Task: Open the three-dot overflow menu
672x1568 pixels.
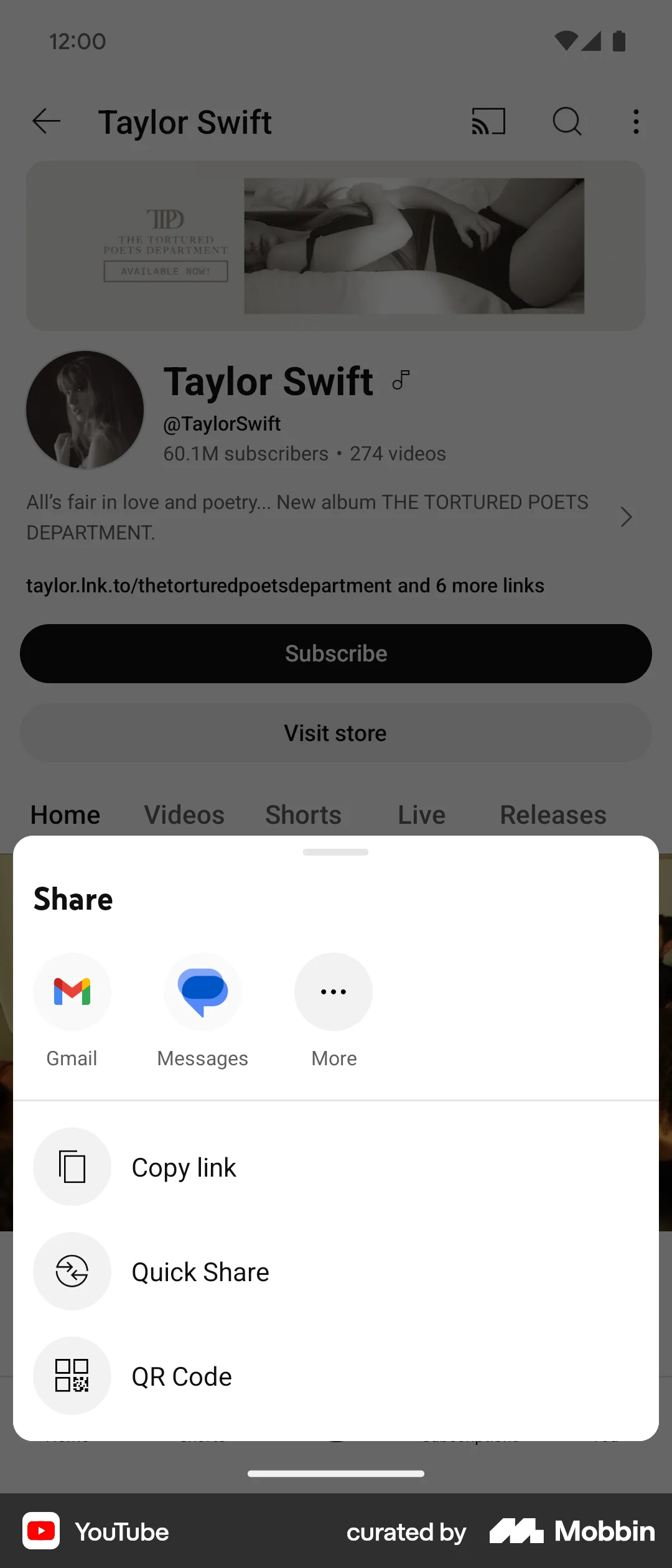Action: (635, 122)
